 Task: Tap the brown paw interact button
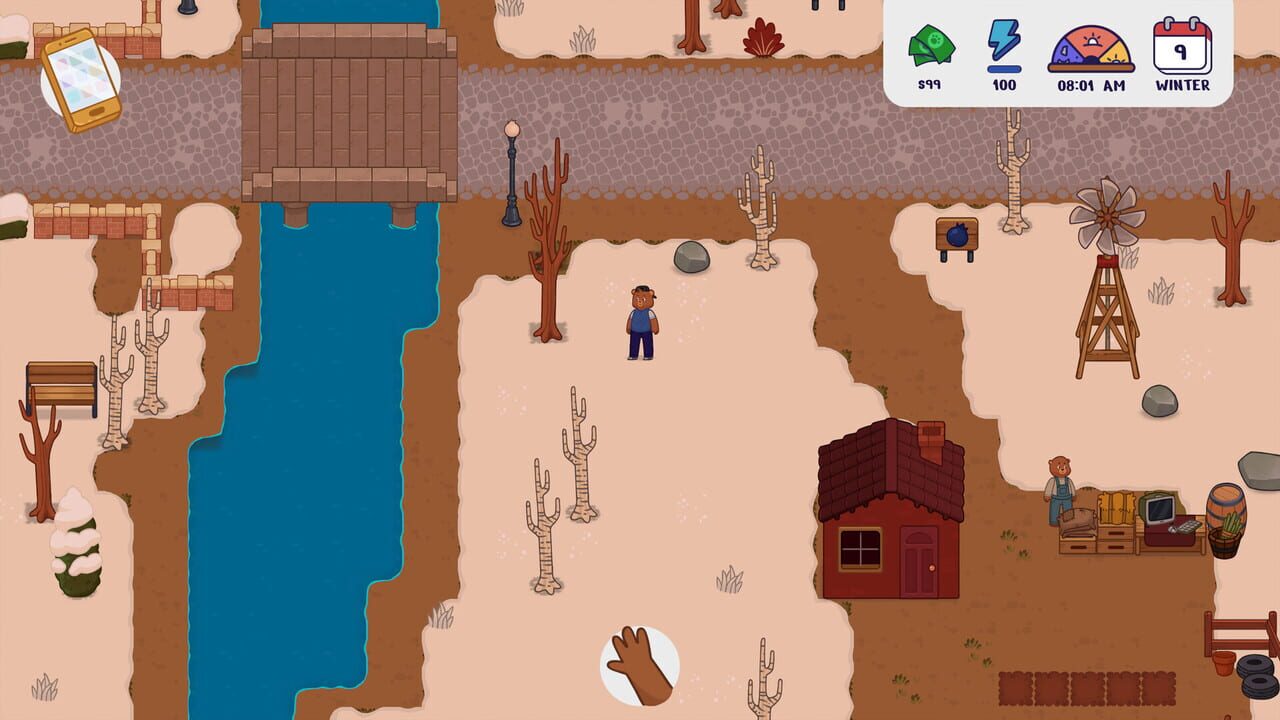coord(640,666)
